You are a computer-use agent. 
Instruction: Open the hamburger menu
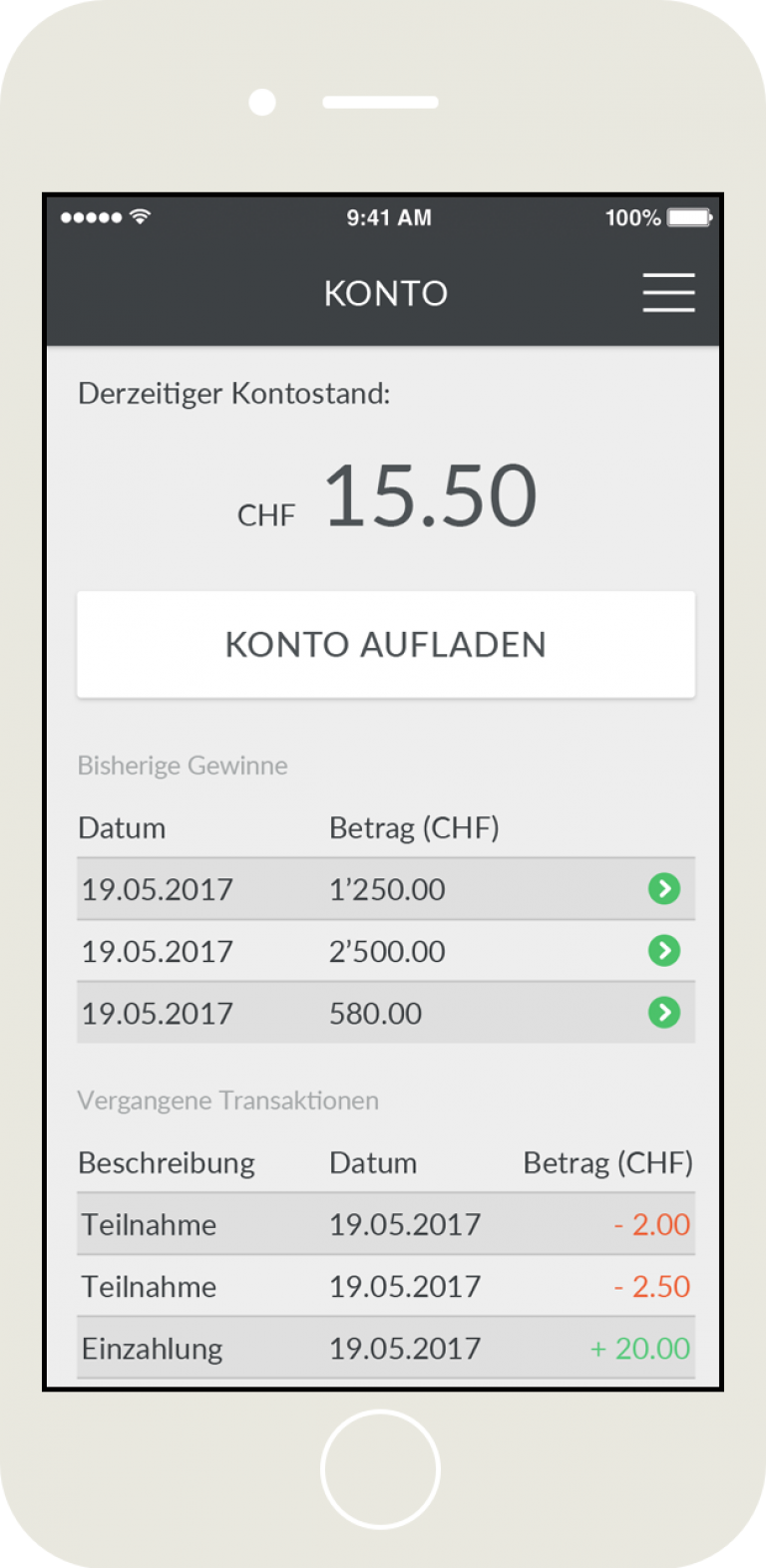[668, 292]
